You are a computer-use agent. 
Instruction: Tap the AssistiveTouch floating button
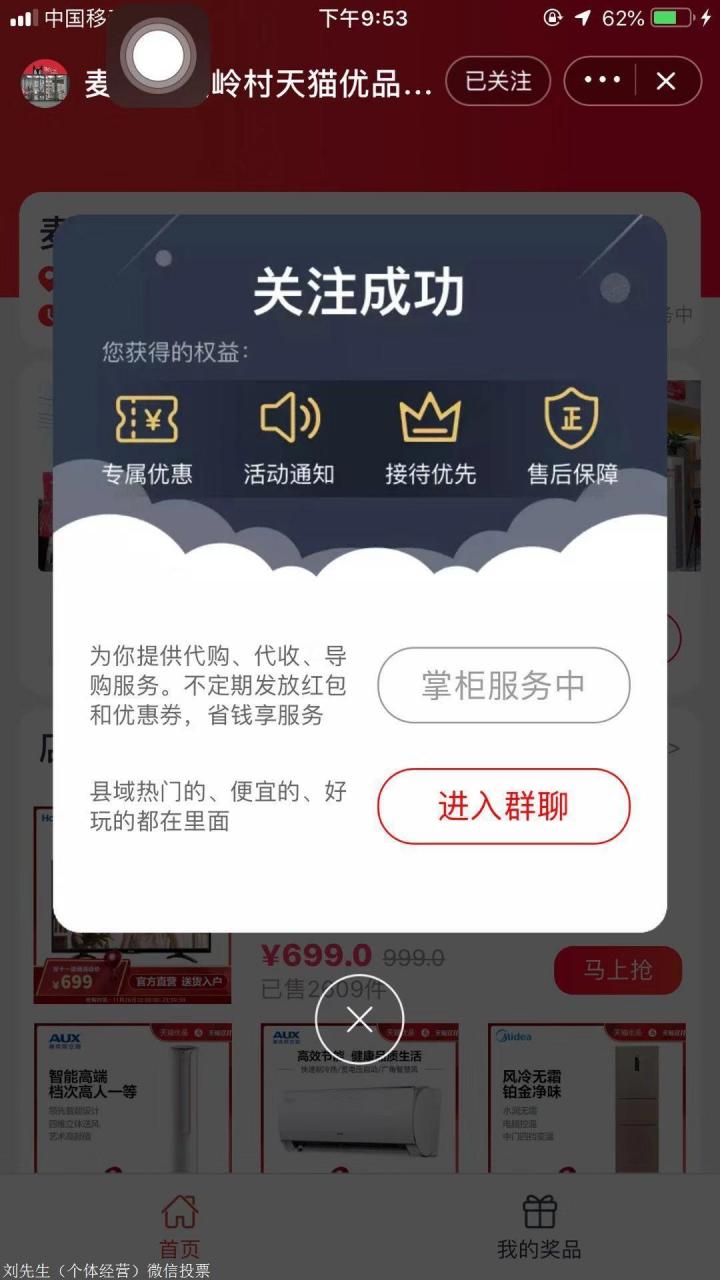[x=158, y=55]
